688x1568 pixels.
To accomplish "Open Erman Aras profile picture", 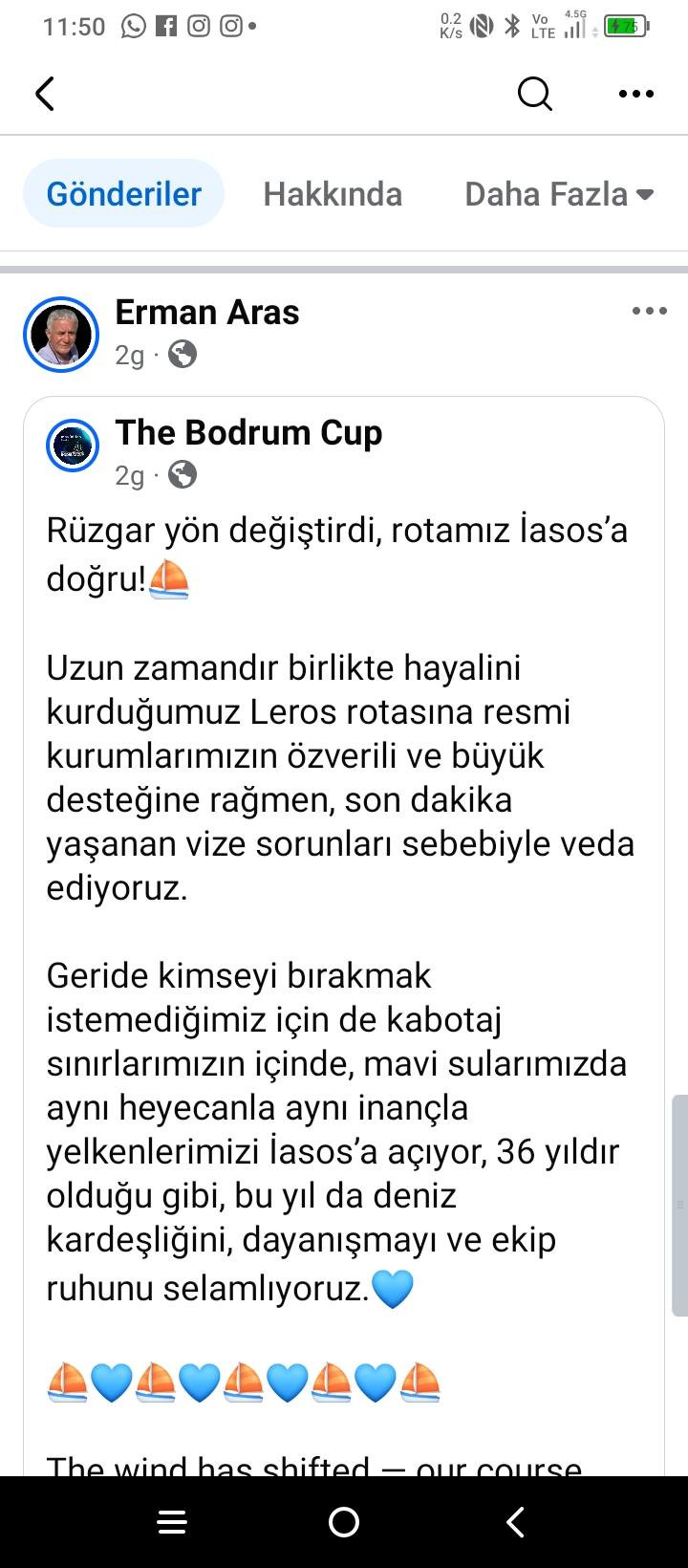I will coord(61,335).
